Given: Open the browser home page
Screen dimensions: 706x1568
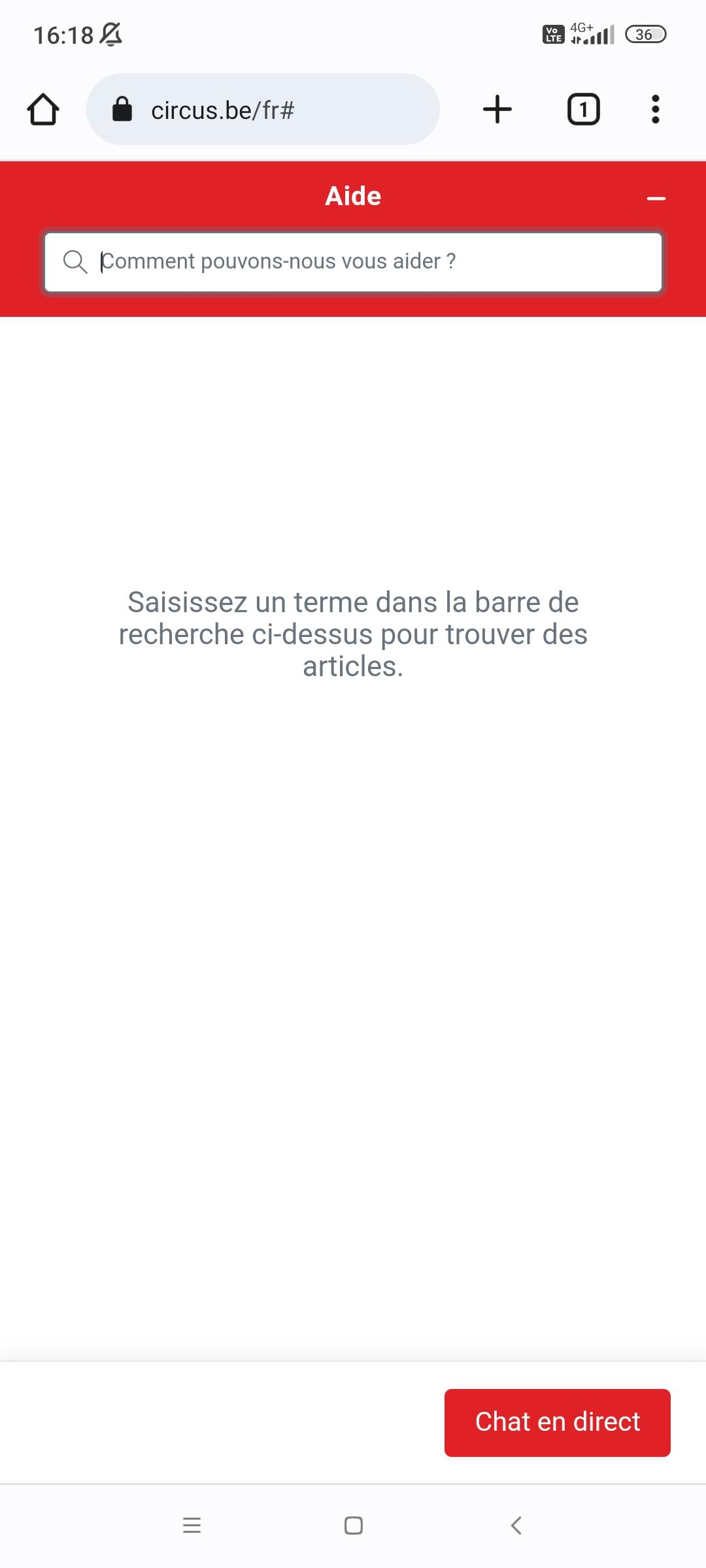Looking at the screenshot, I should click(x=43, y=109).
